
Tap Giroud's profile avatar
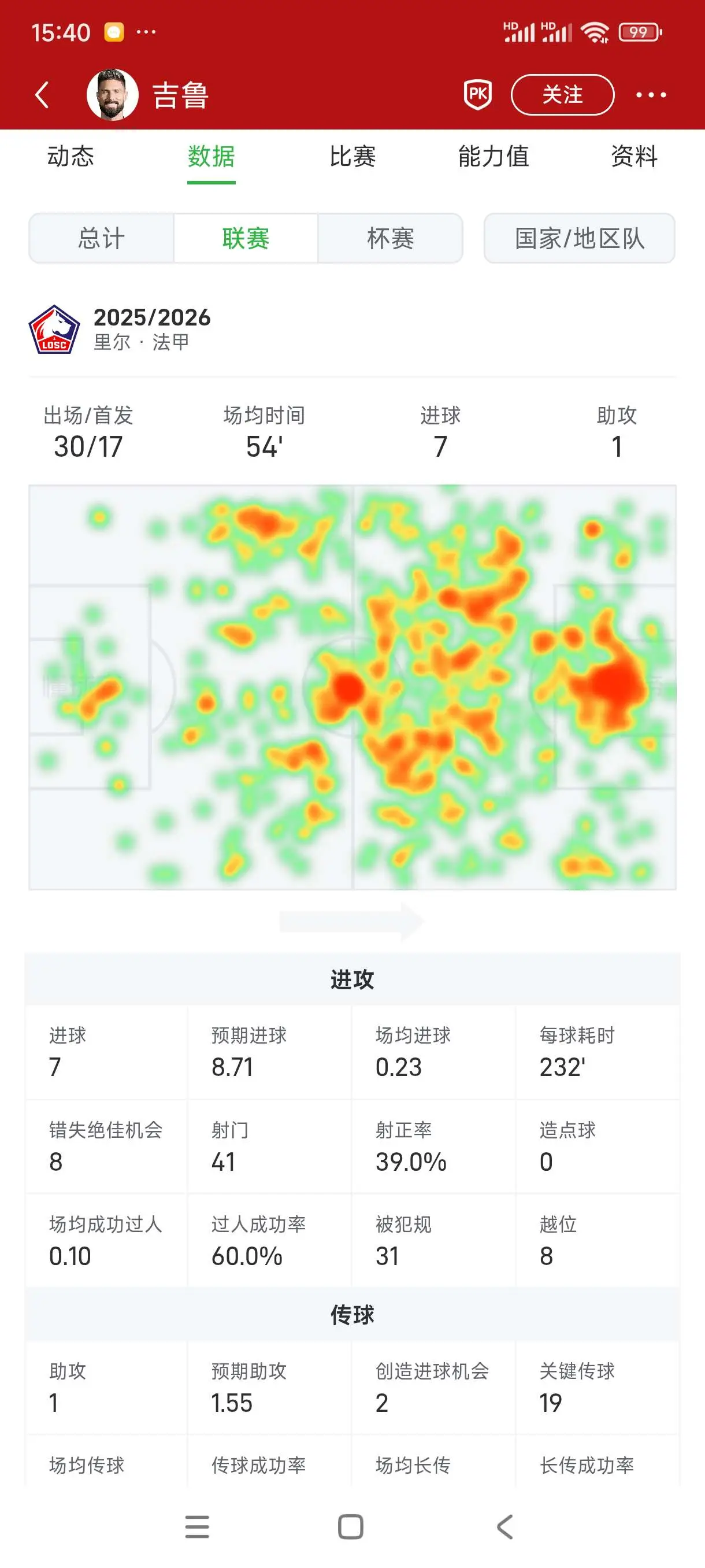click(113, 95)
